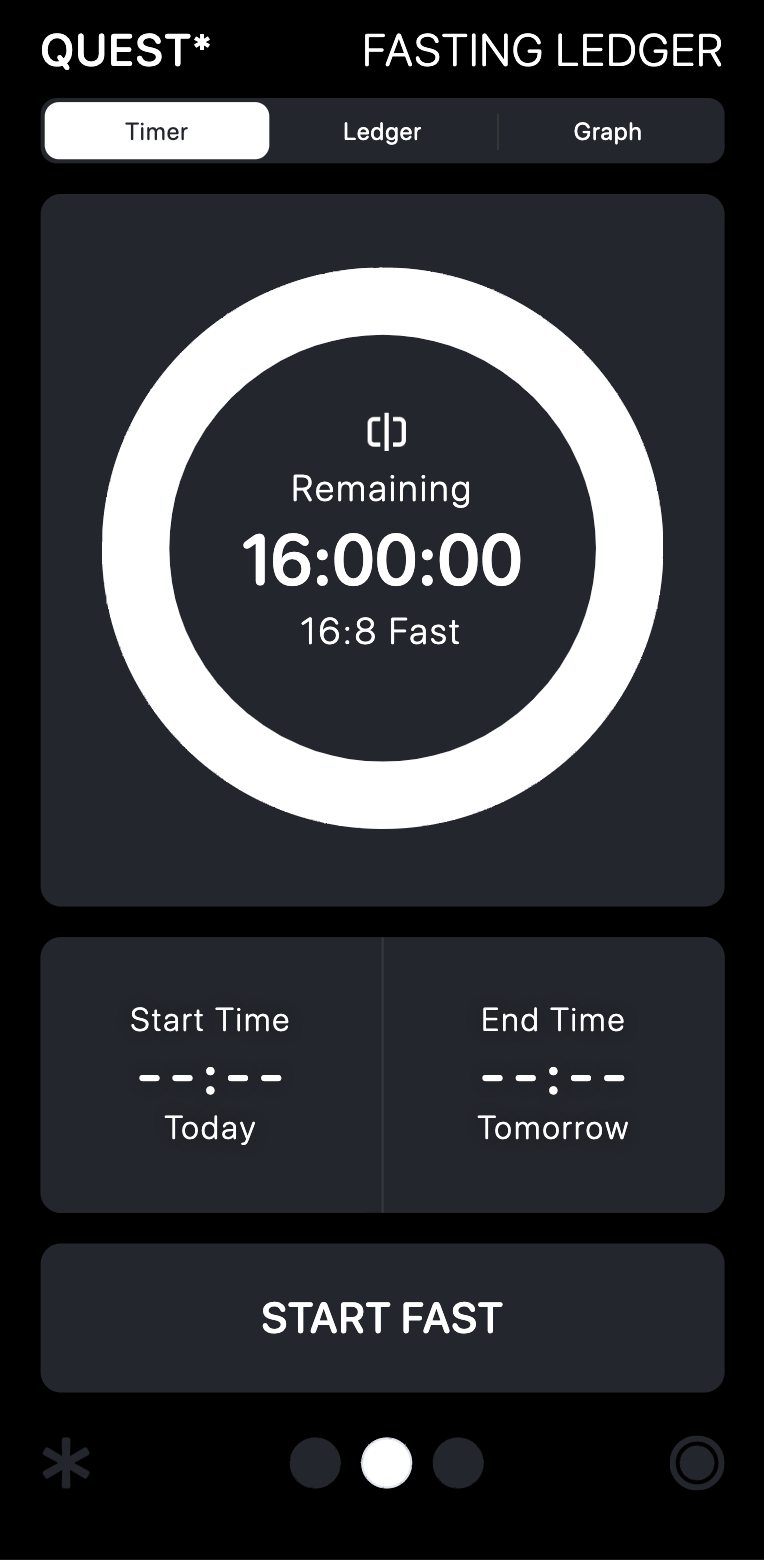Viewport: 764px width, 1560px height.
Task: Tap the circular ring icon at bottom right
Action: coord(696,1464)
